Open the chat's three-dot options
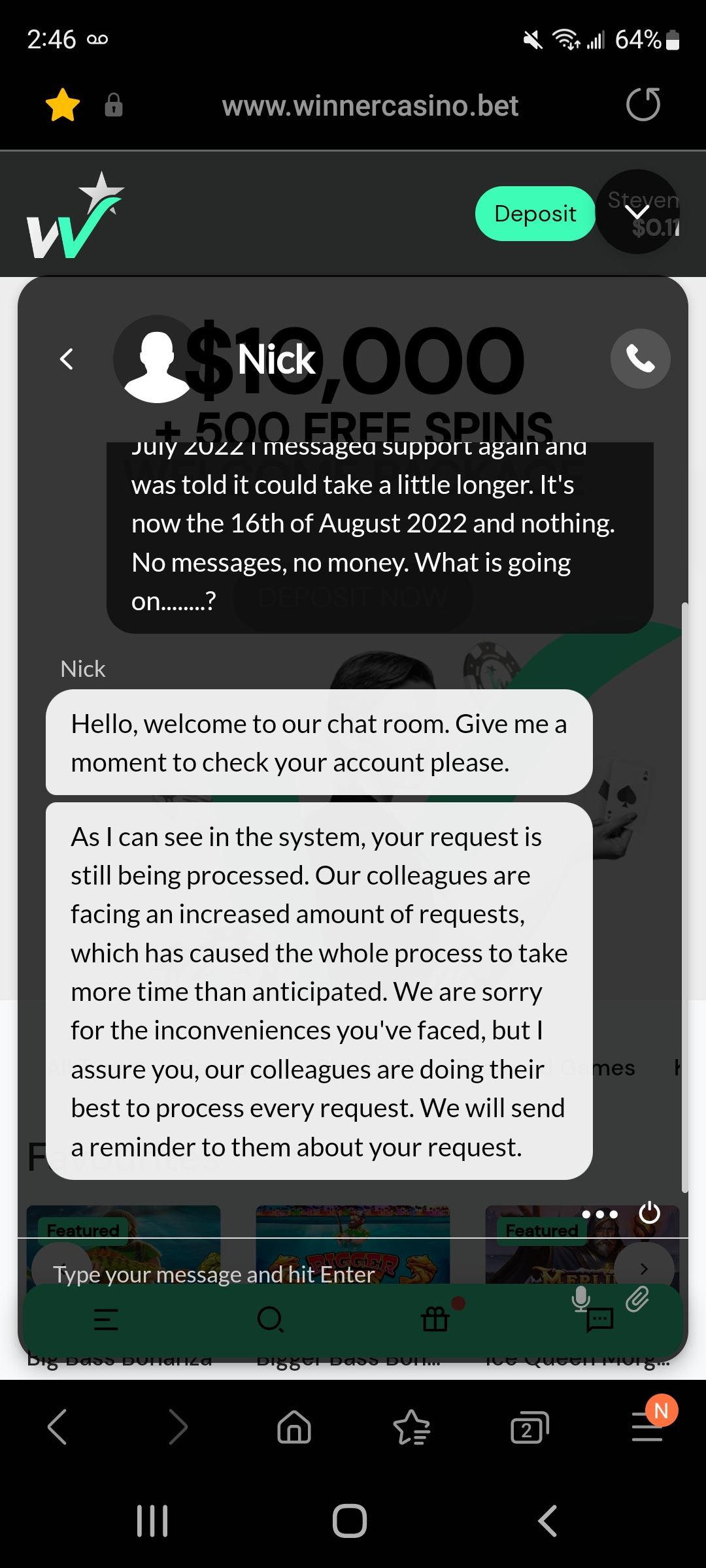Image resolution: width=706 pixels, height=1568 pixels. point(599,1214)
